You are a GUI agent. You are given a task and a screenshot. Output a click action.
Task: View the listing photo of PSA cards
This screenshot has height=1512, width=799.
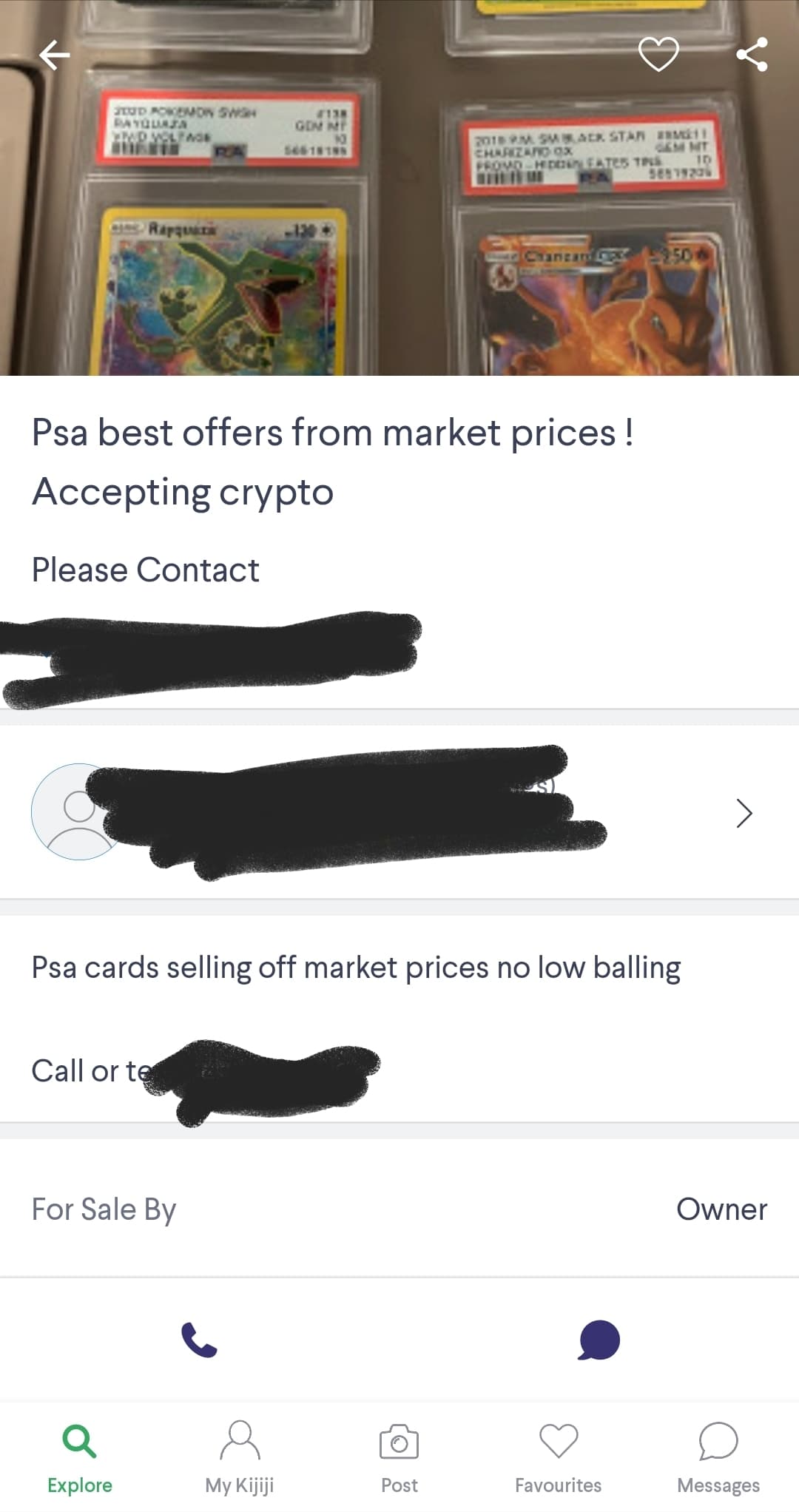(399, 222)
